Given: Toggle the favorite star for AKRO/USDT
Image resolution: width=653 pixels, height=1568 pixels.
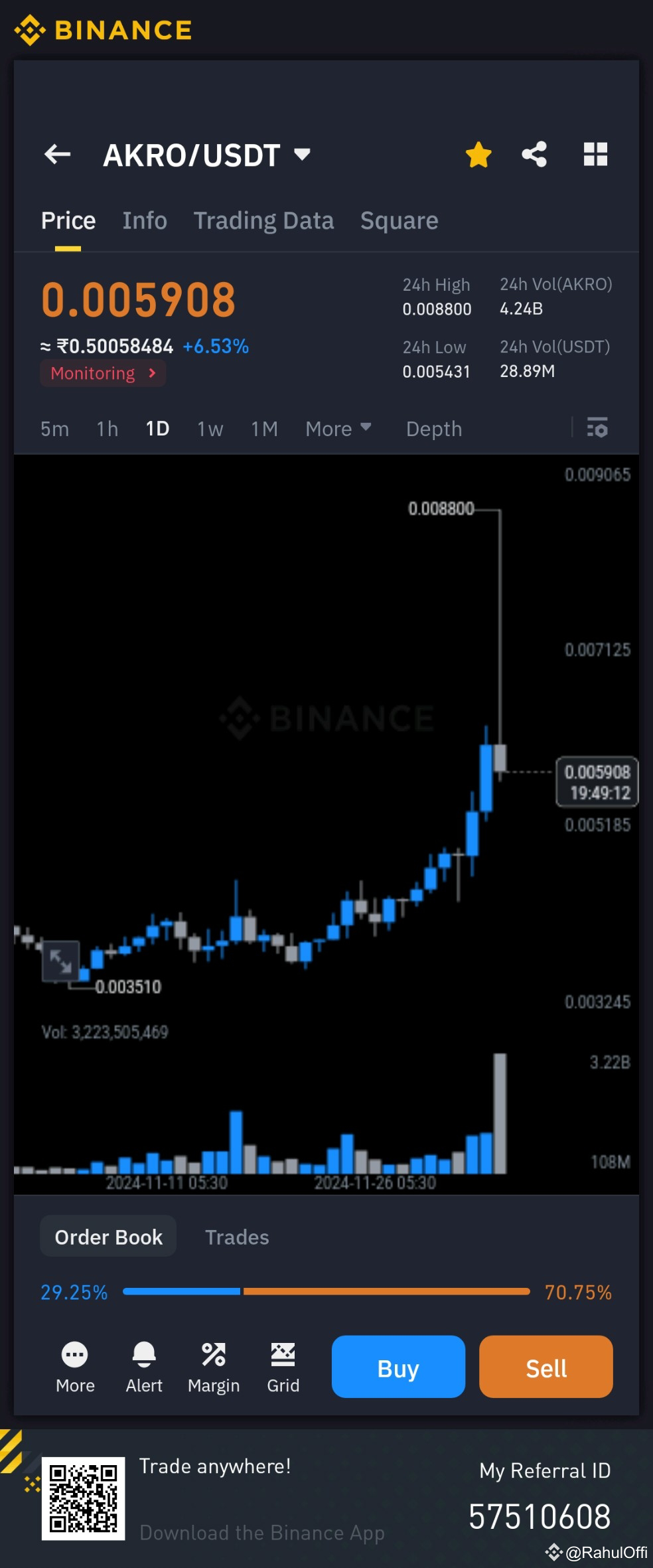Looking at the screenshot, I should pyautogui.click(x=478, y=154).
